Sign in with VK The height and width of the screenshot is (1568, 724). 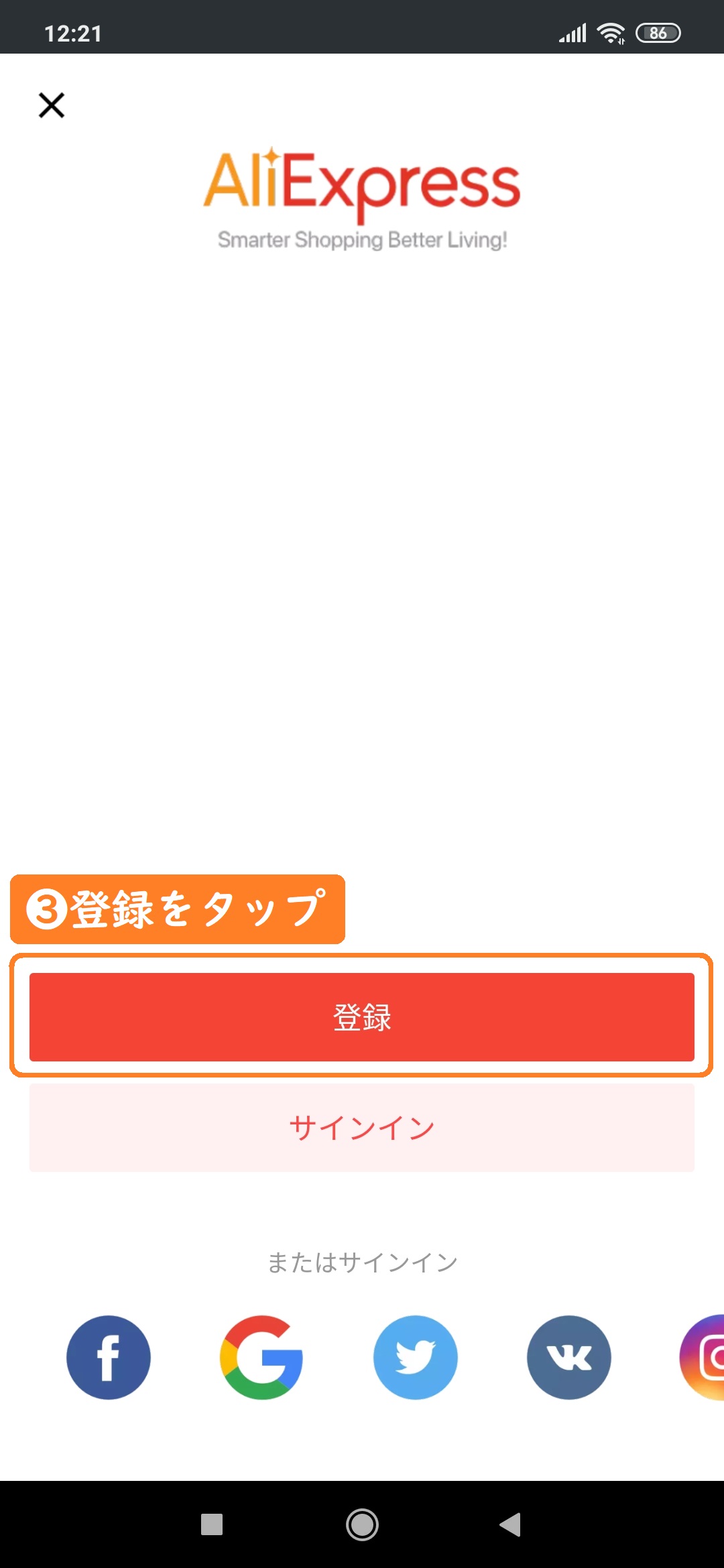click(569, 1358)
